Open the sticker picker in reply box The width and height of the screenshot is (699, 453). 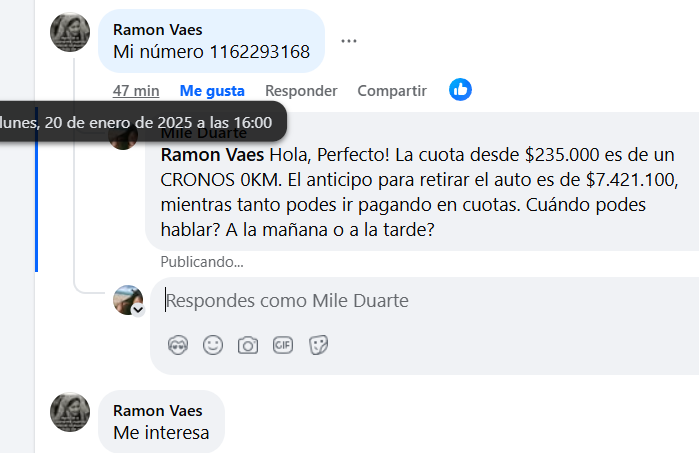pos(319,345)
